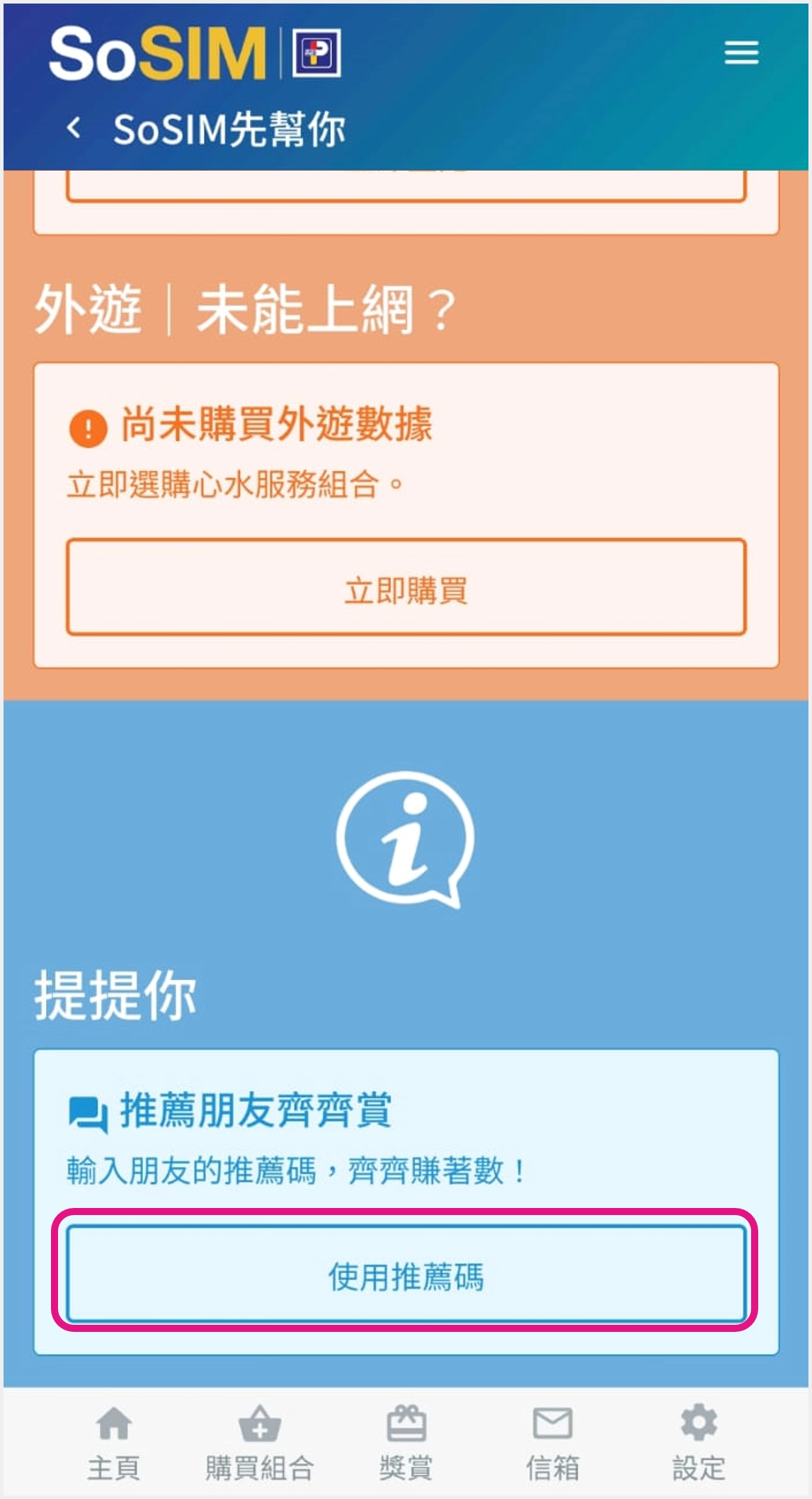Image resolution: width=812 pixels, height=1499 pixels.
Task: Switch to the 主頁 tab
Action: (x=114, y=1443)
